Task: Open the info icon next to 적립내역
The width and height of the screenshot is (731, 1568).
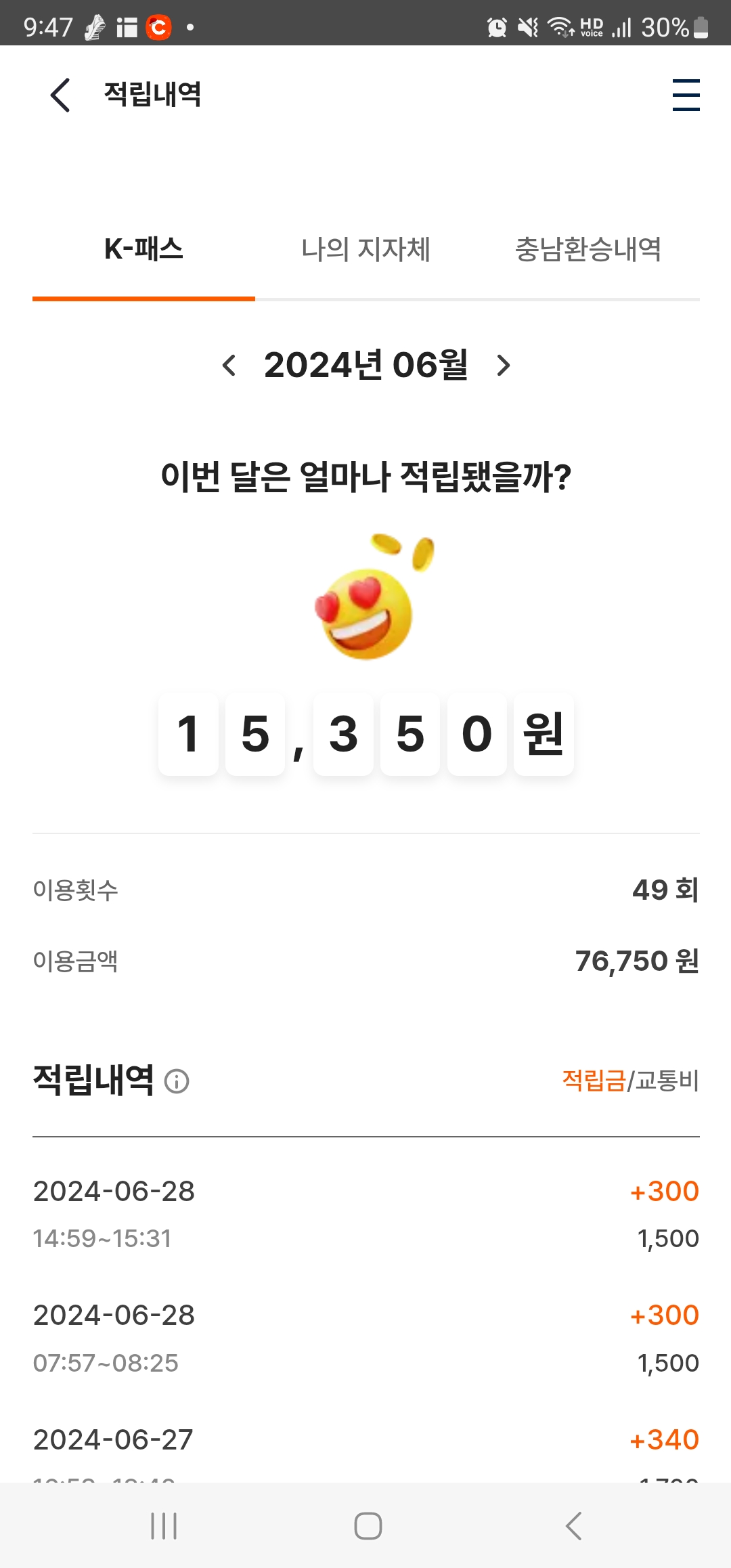Action: point(177,1081)
